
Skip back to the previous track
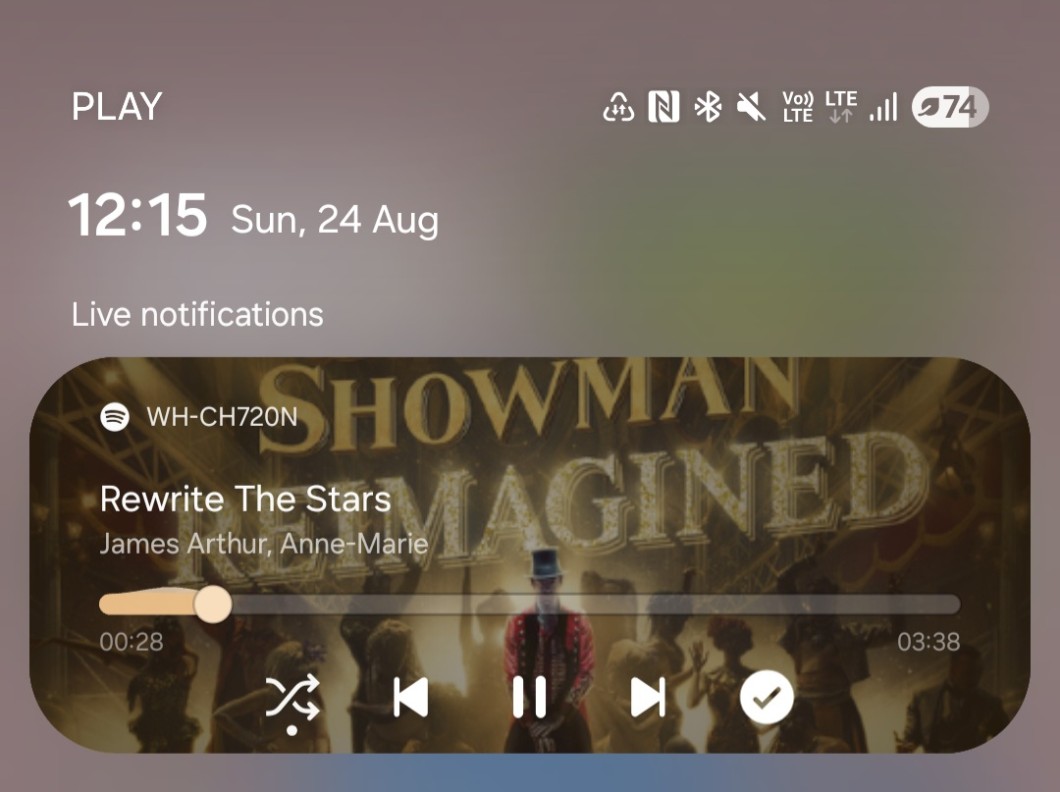[x=410, y=697]
